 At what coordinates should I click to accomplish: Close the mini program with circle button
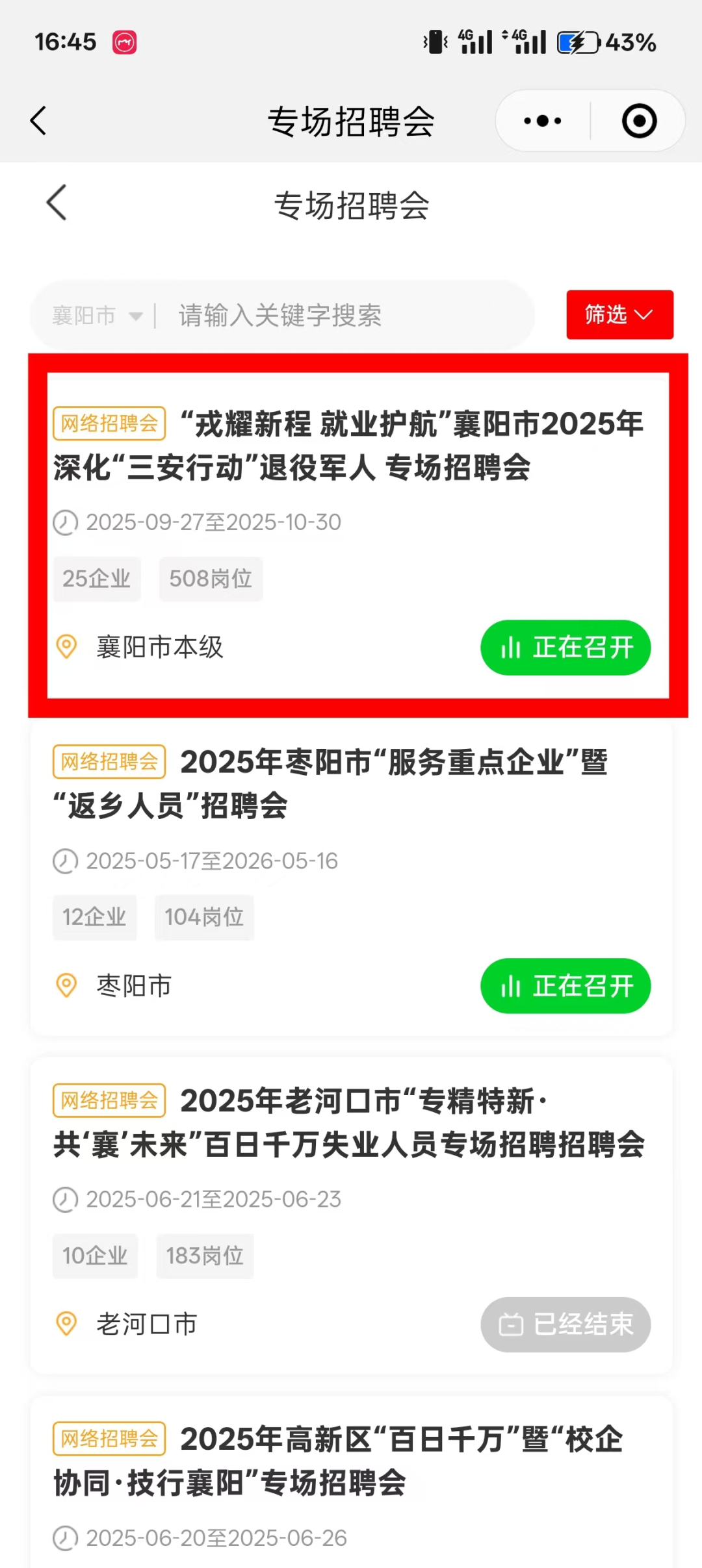click(639, 121)
